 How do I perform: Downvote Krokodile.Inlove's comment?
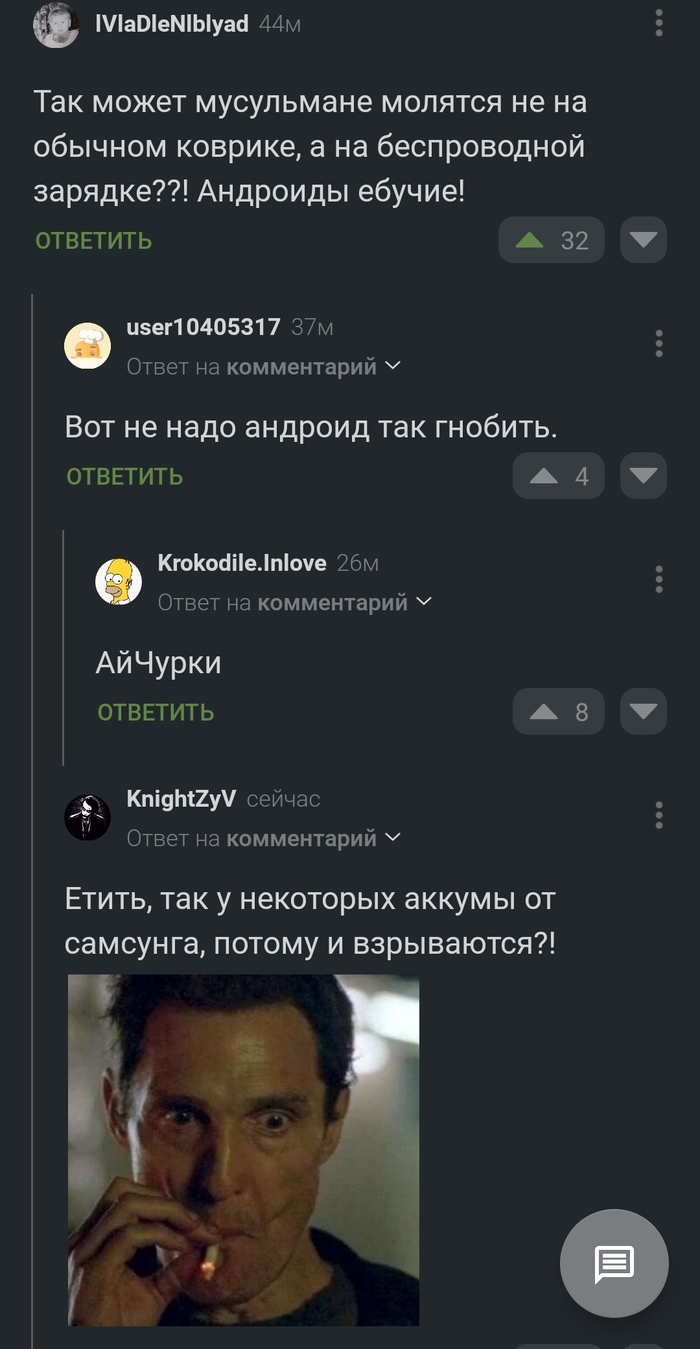(x=643, y=712)
